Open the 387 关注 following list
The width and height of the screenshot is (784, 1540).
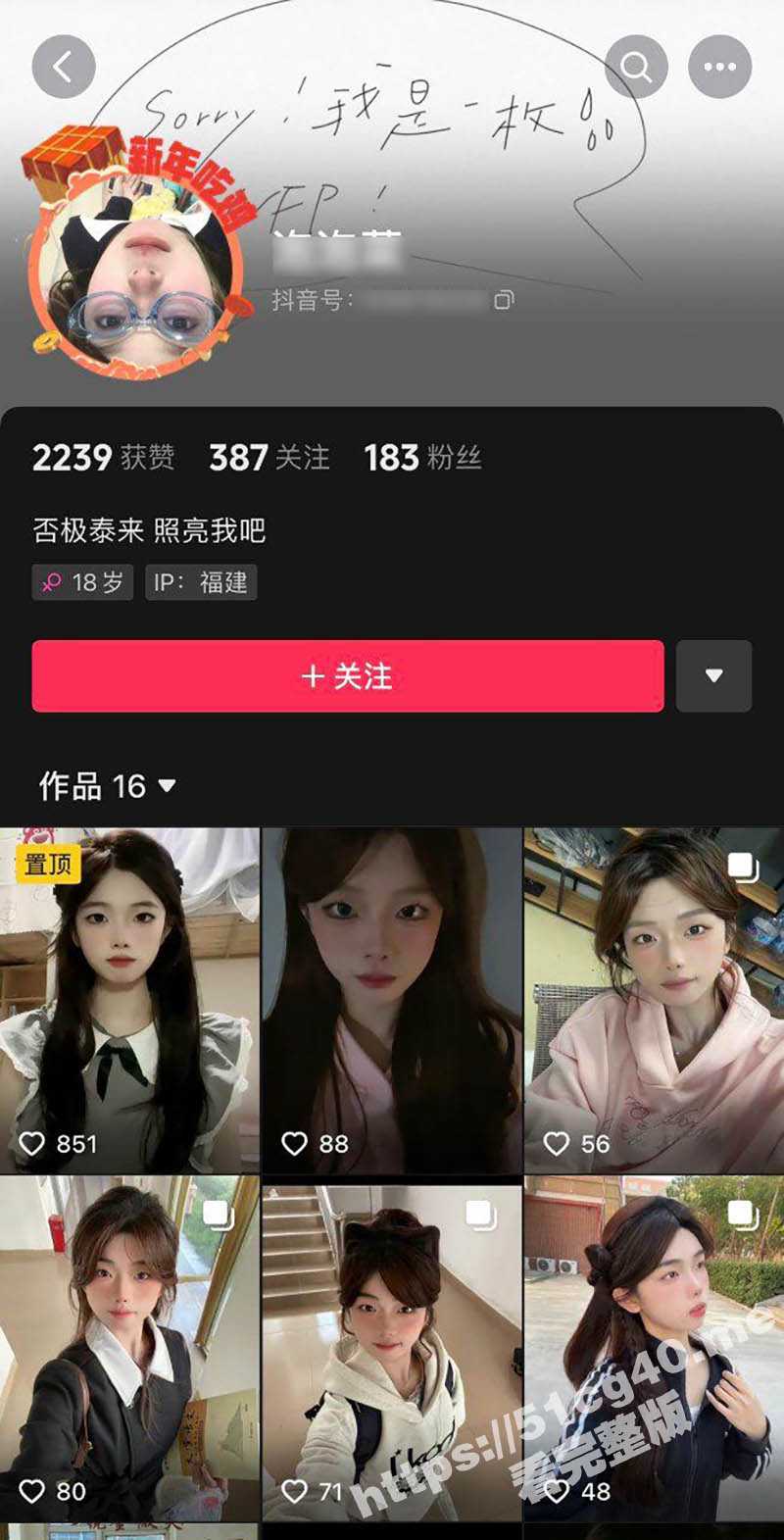tap(269, 458)
